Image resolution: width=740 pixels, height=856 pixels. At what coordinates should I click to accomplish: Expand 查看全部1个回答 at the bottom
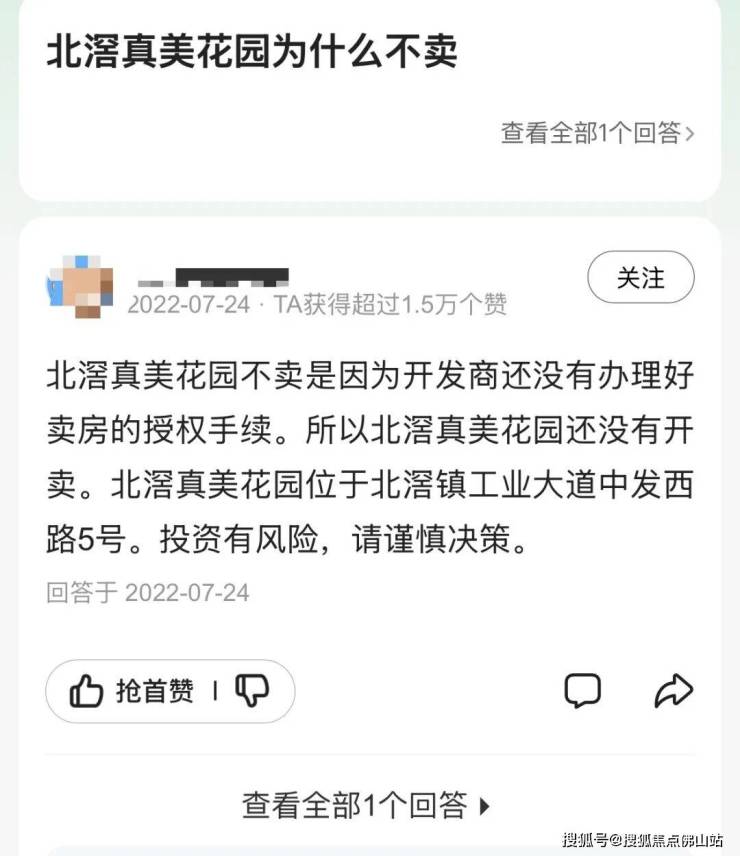[366, 804]
